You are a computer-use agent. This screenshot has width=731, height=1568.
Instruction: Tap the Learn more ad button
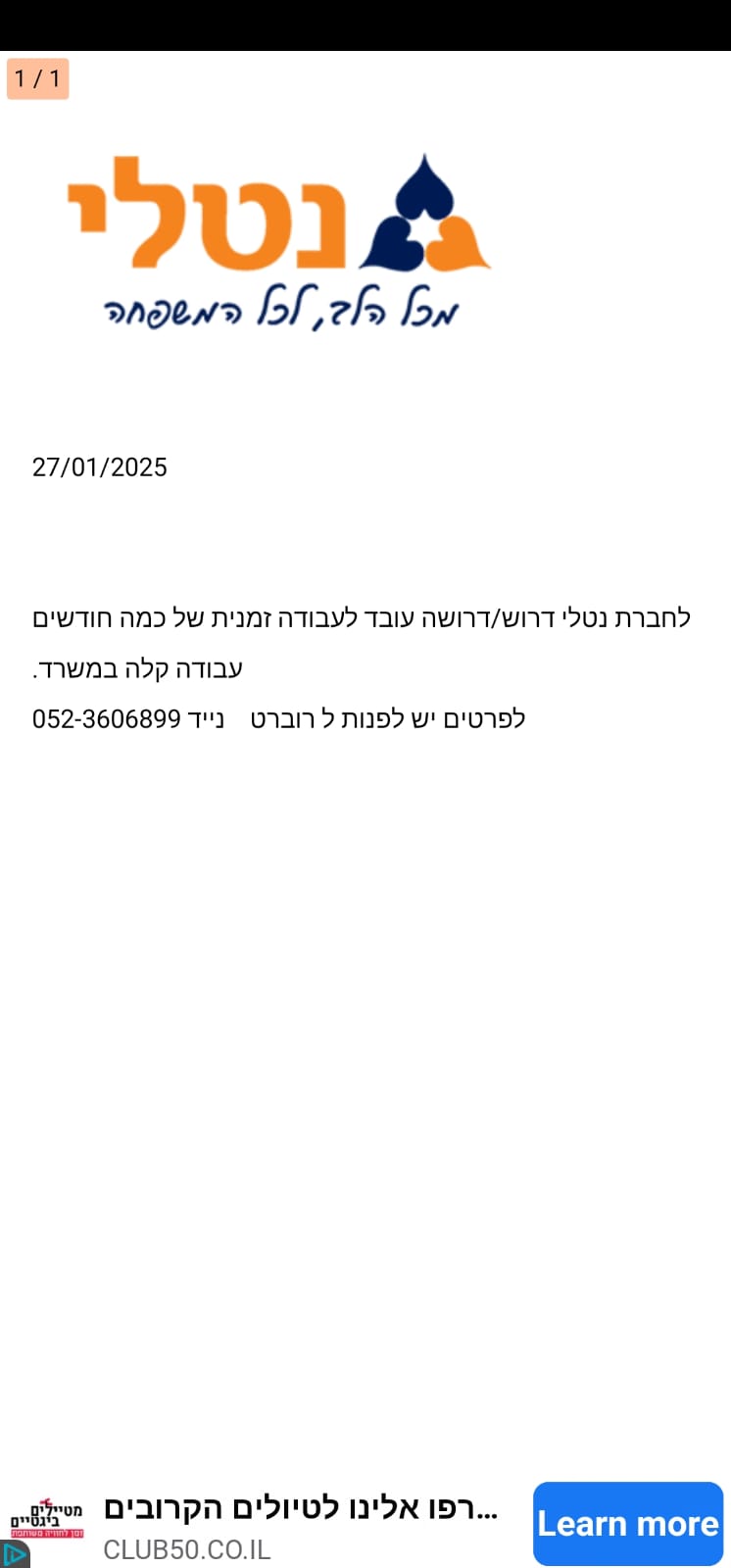coord(628,1523)
